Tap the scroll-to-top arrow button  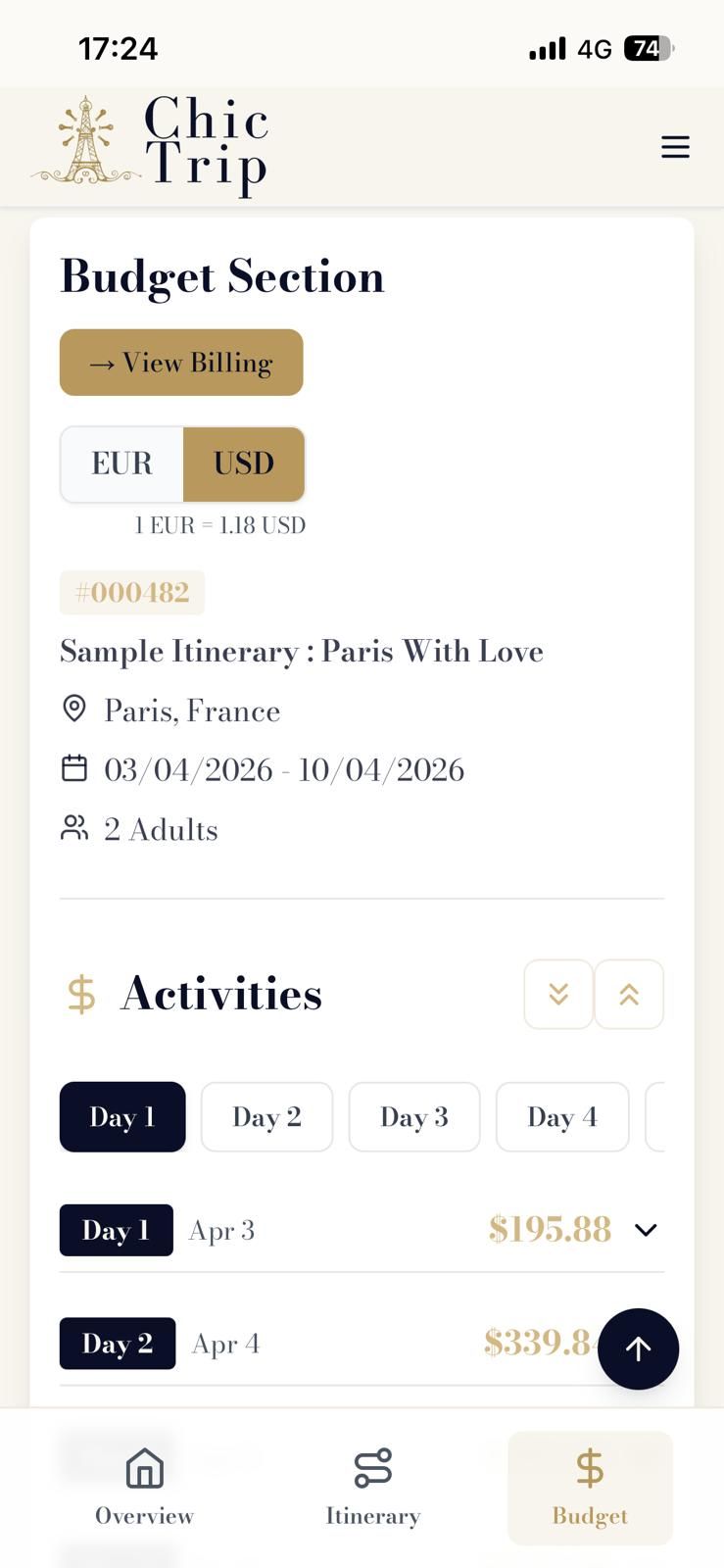[638, 1348]
